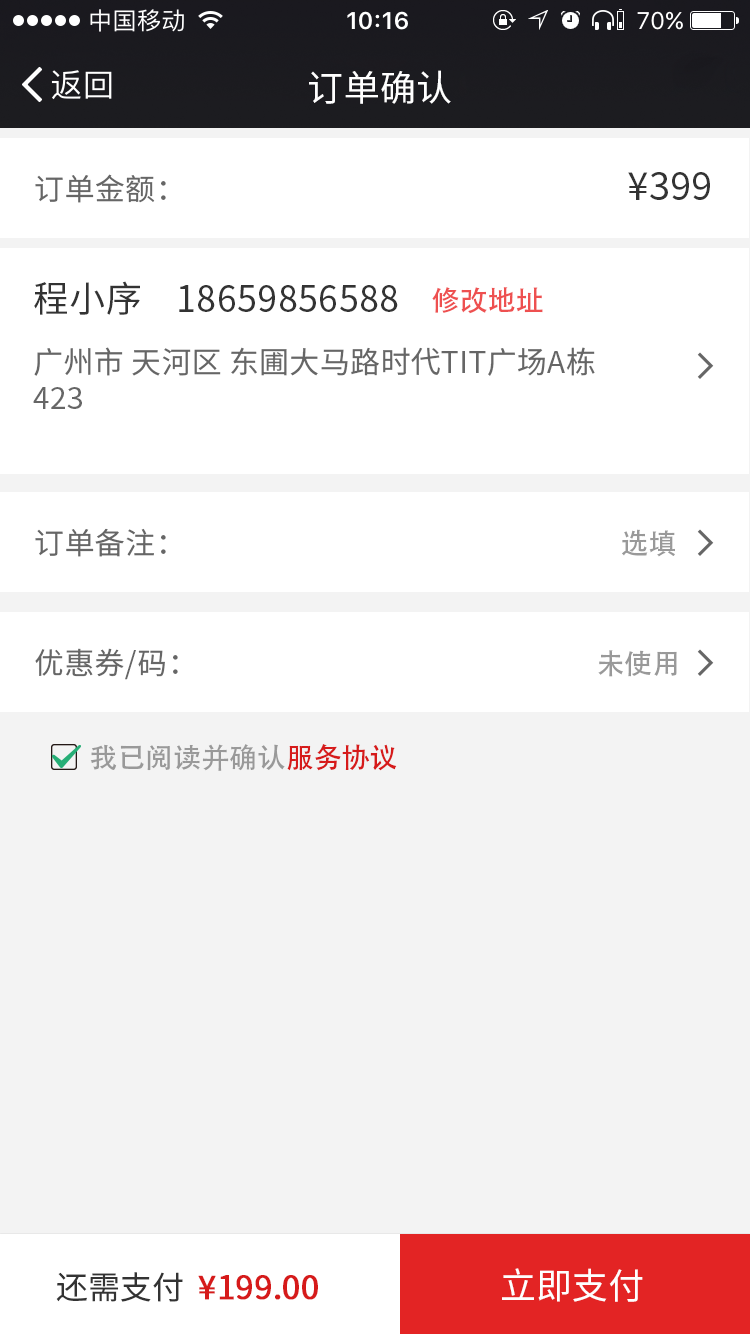Go back using the 返回 button

(68, 86)
